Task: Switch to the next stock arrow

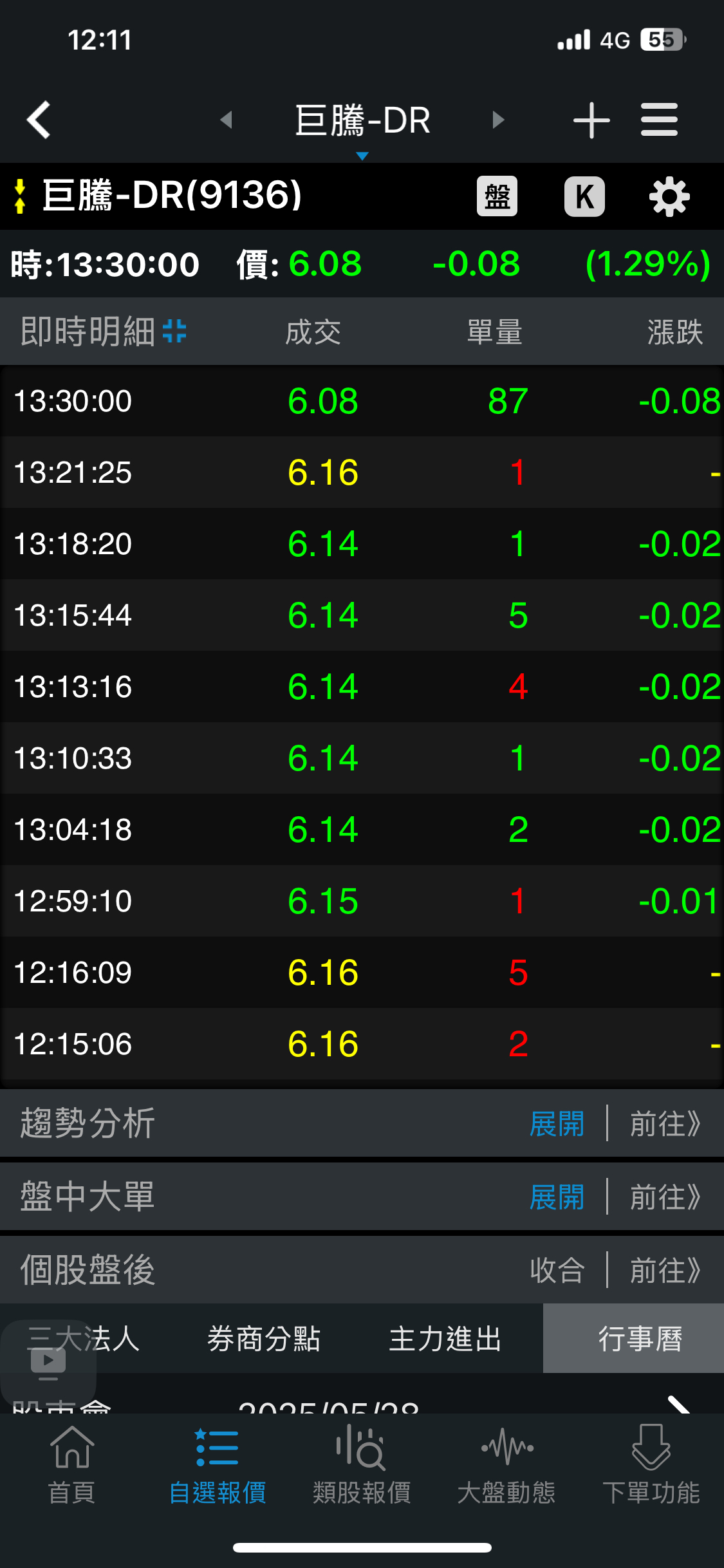Action: [497, 120]
